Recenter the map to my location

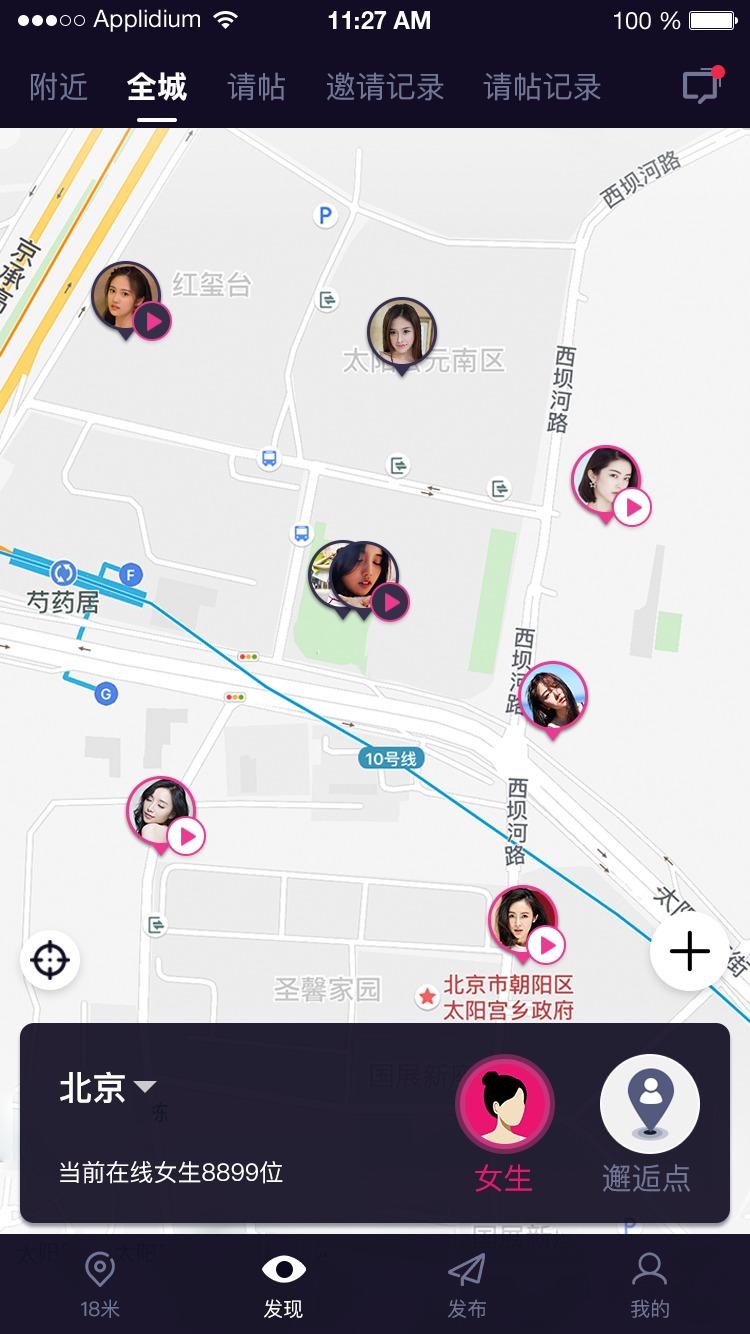click(x=50, y=960)
